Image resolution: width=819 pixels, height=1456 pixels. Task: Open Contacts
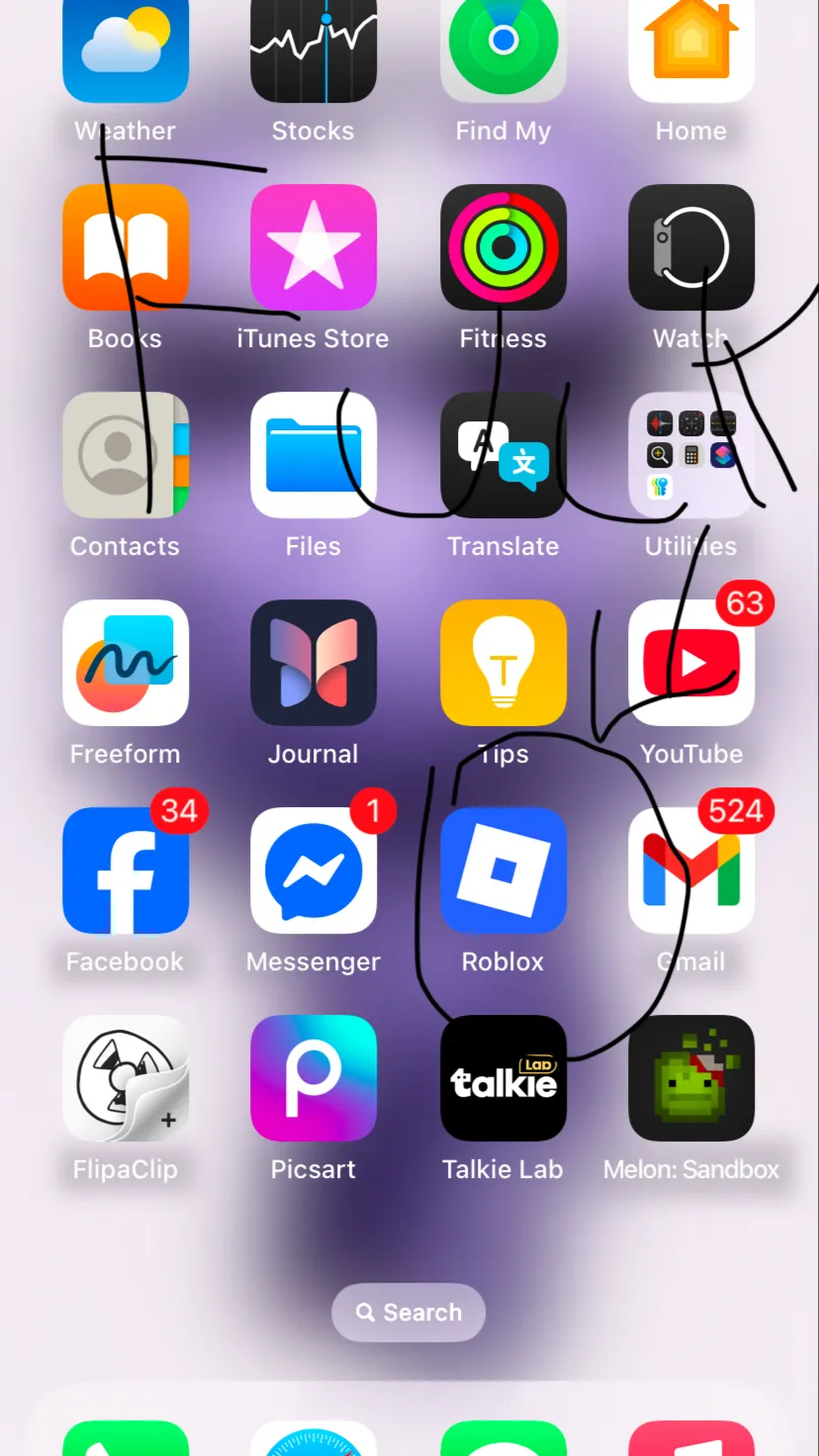pos(126,455)
